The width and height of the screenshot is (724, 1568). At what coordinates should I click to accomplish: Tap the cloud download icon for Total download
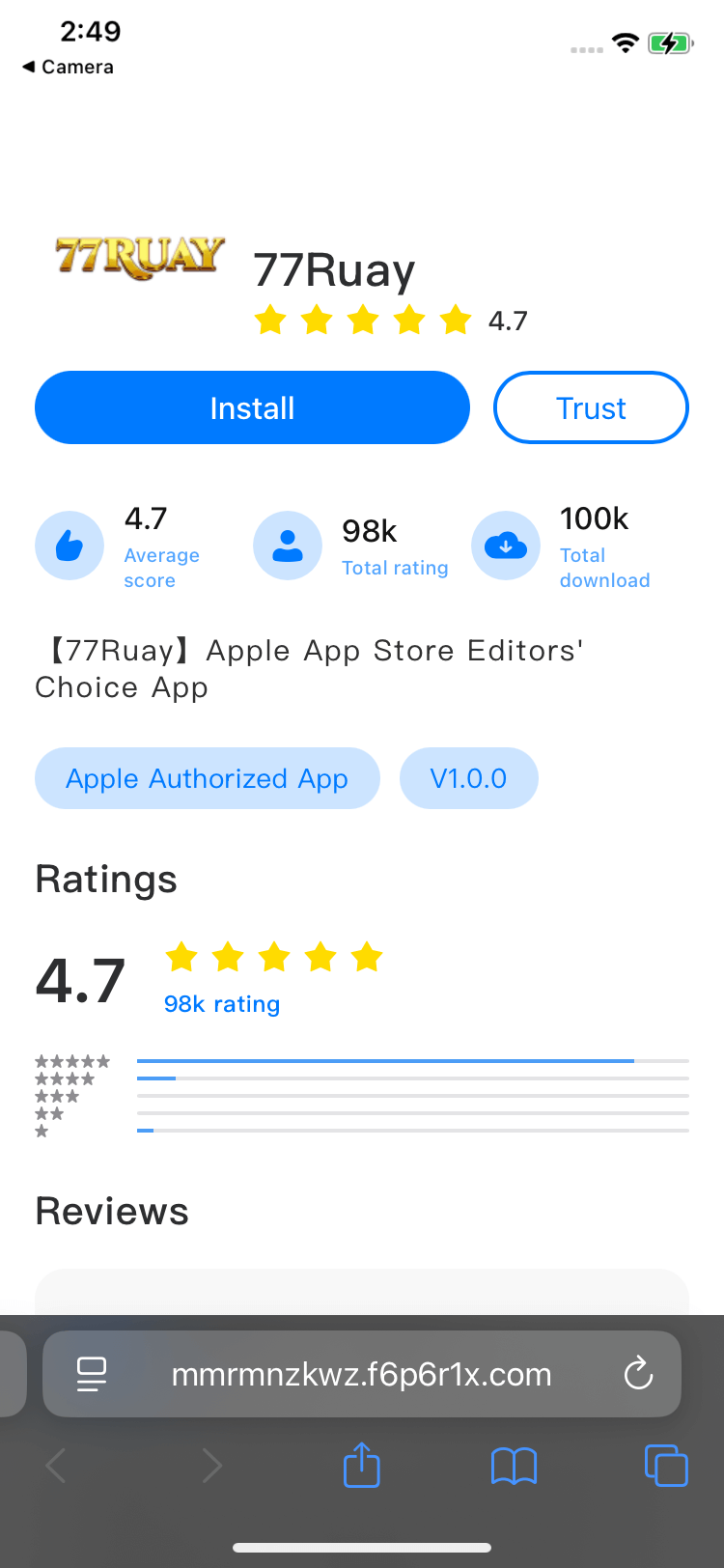[x=506, y=545]
